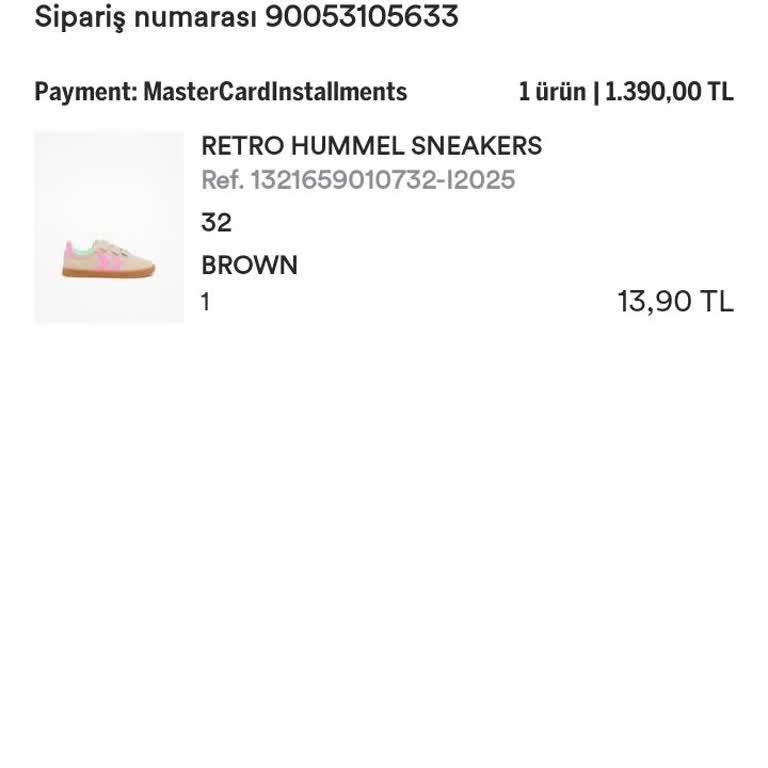Viewport: 768px width, 768px height.
Task: Open the Retro Hummel Sneakers product image
Action: [109, 228]
